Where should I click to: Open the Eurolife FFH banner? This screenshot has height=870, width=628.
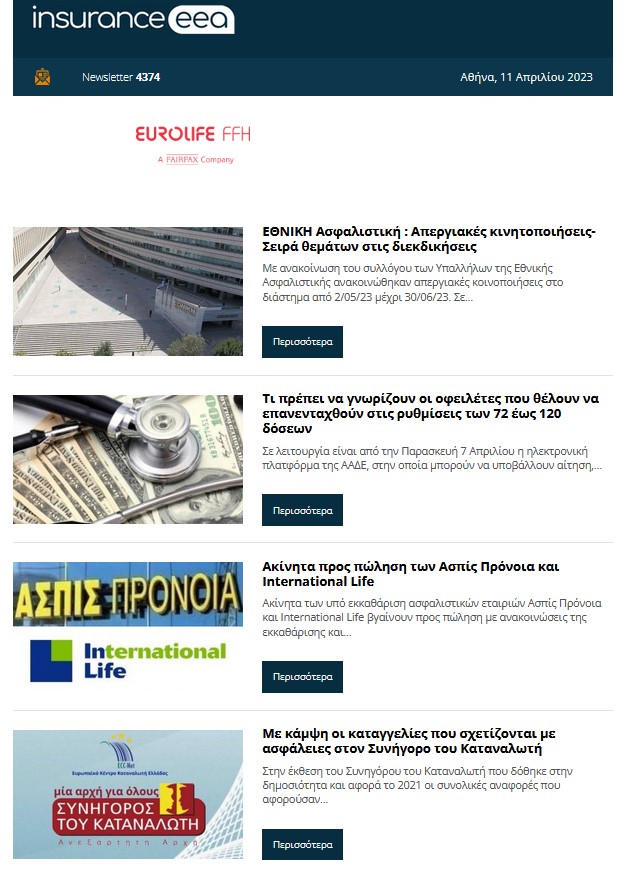pyautogui.click(x=193, y=145)
